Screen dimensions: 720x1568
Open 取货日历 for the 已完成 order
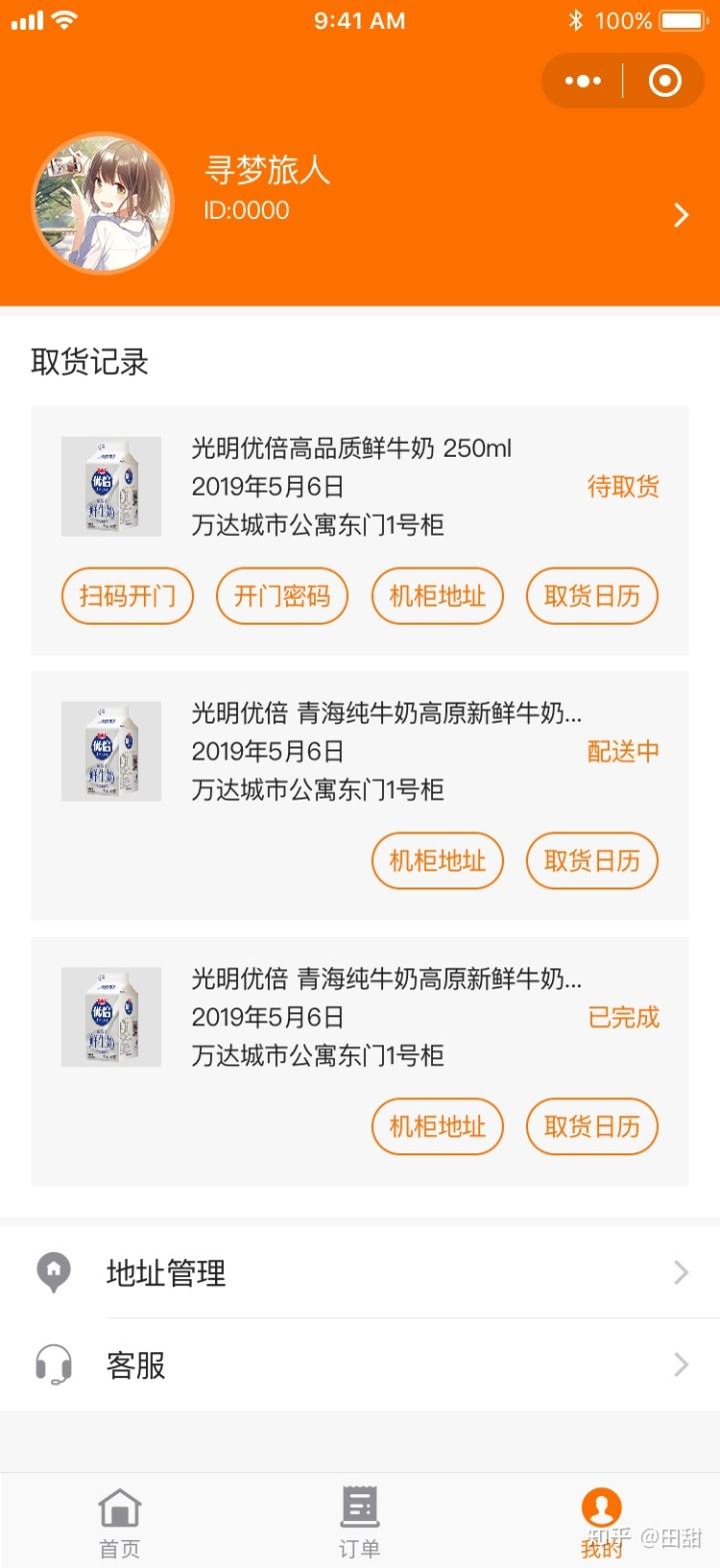click(592, 1127)
